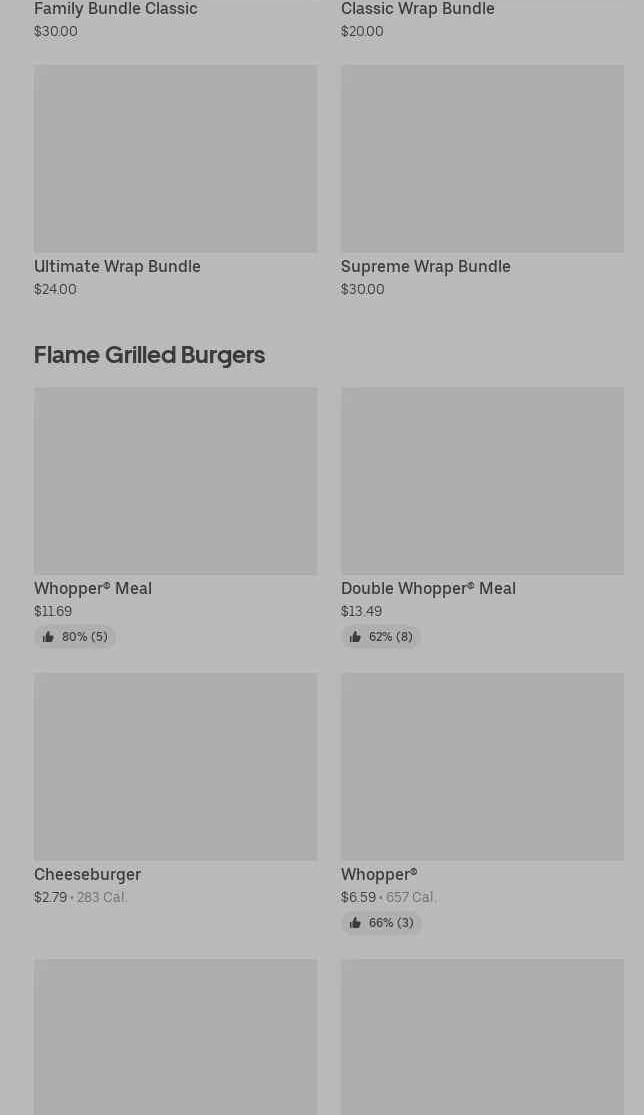This screenshot has height=1115, width=644.
Task: Choose the Double Whopper® Meal card
Action: (482, 482)
